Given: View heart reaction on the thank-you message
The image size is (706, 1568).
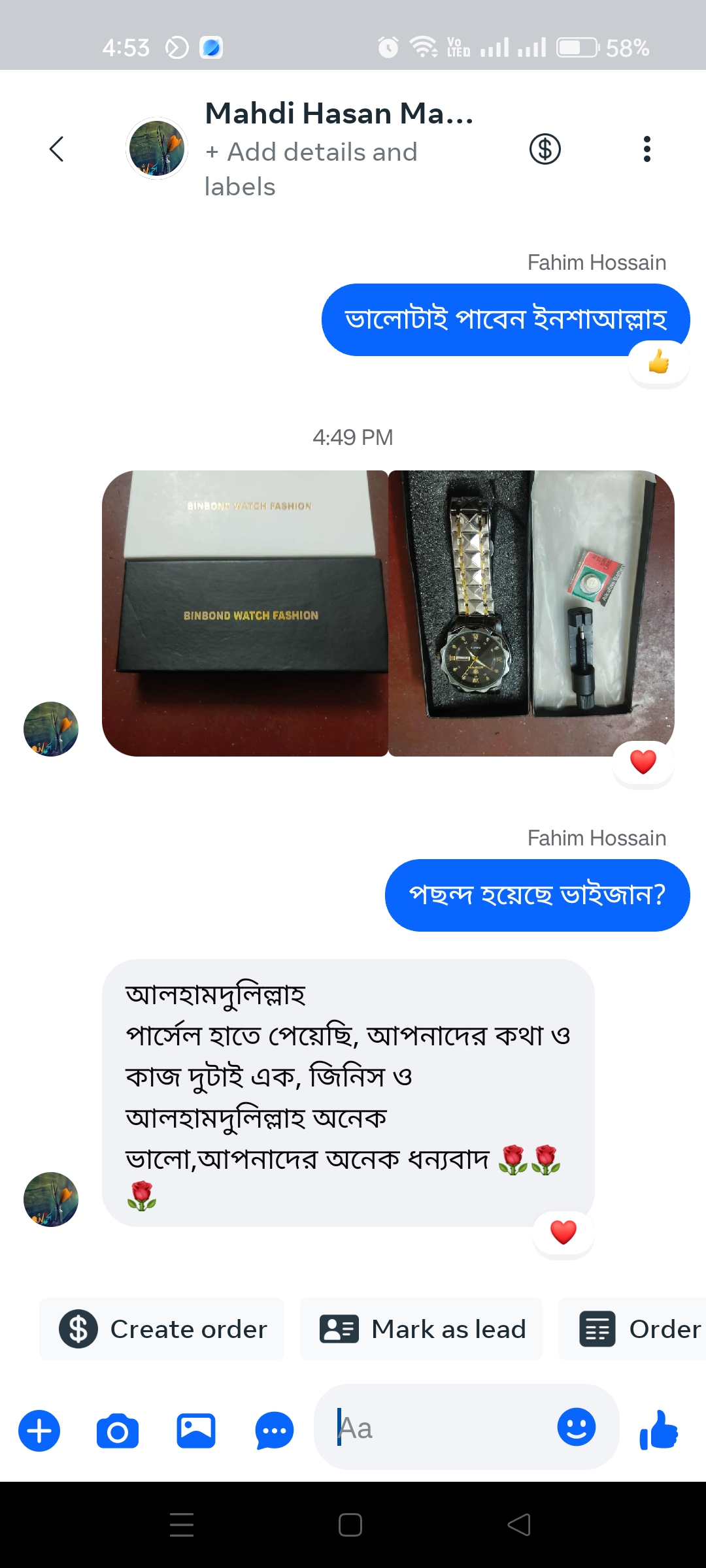Looking at the screenshot, I should coord(563,1232).
